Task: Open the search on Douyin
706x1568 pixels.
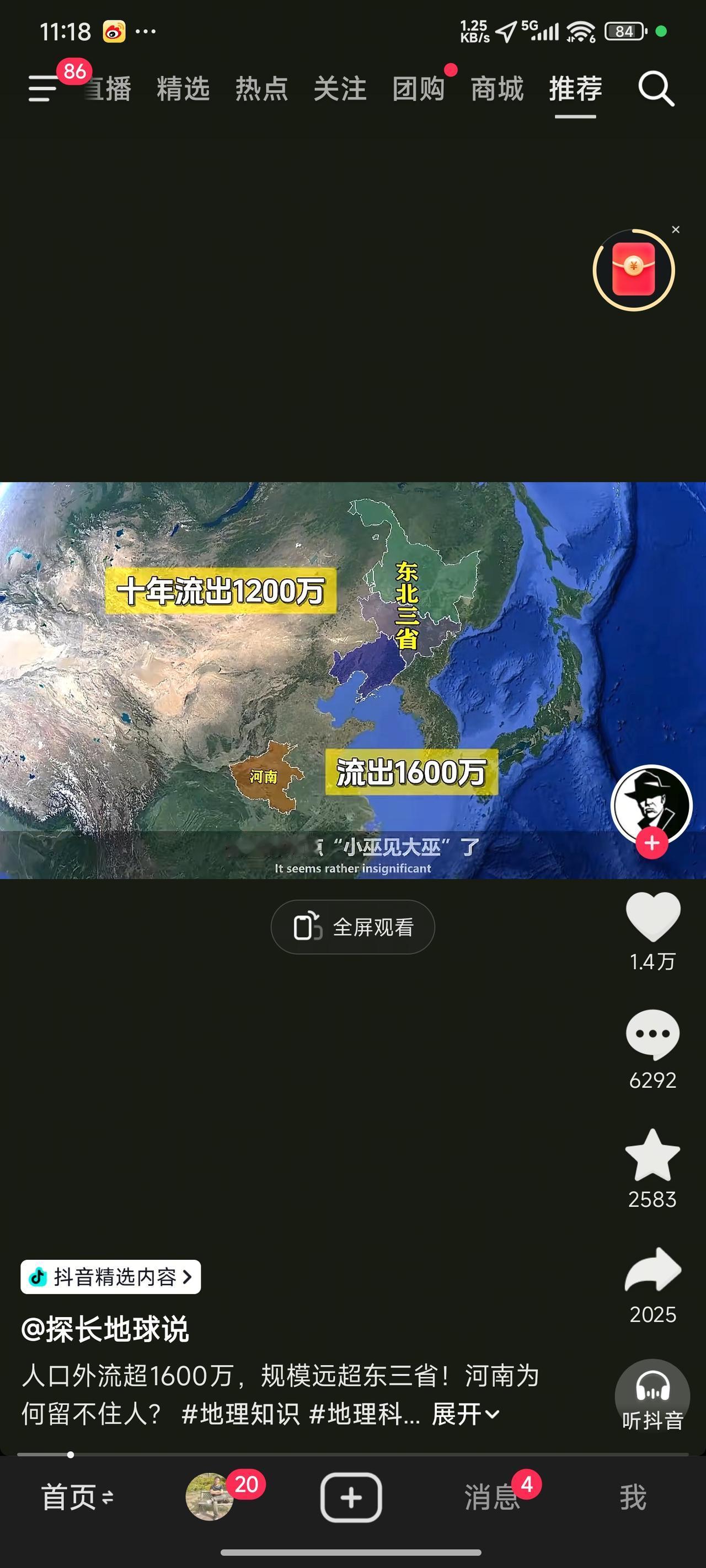Action: click(656, 89)
